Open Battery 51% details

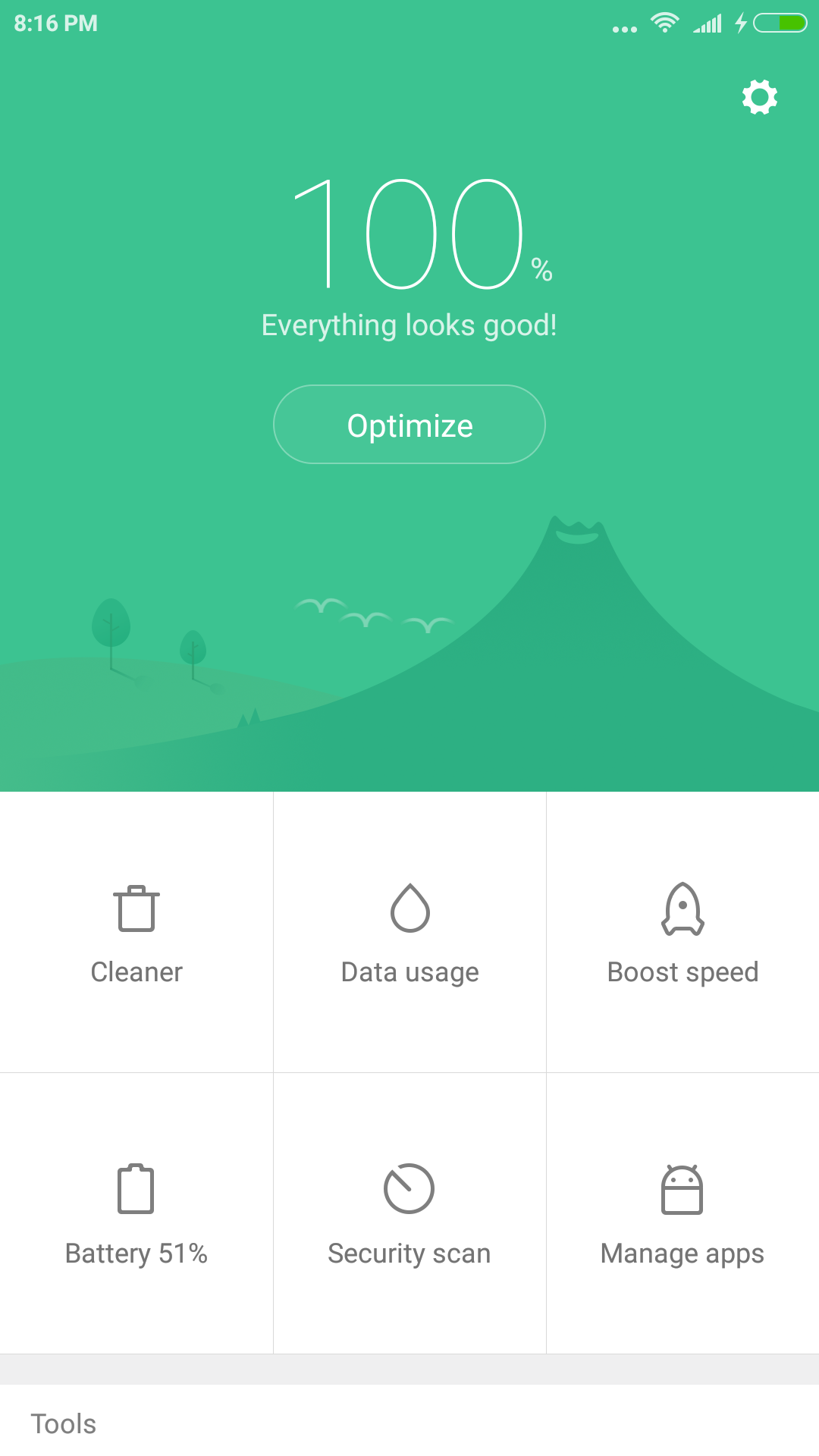click(136, 1213)
